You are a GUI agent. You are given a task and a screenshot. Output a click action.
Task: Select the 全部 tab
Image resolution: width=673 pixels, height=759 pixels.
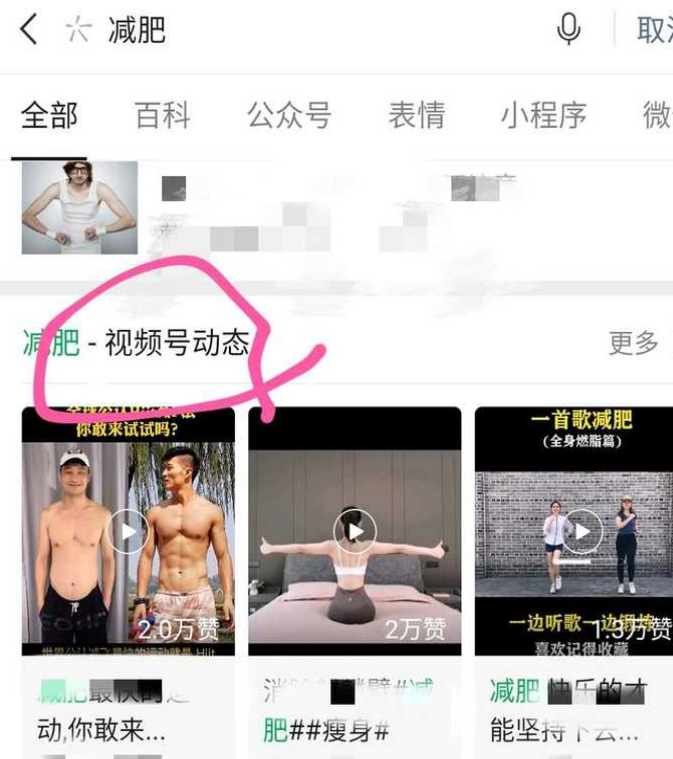tap(49, 116)
